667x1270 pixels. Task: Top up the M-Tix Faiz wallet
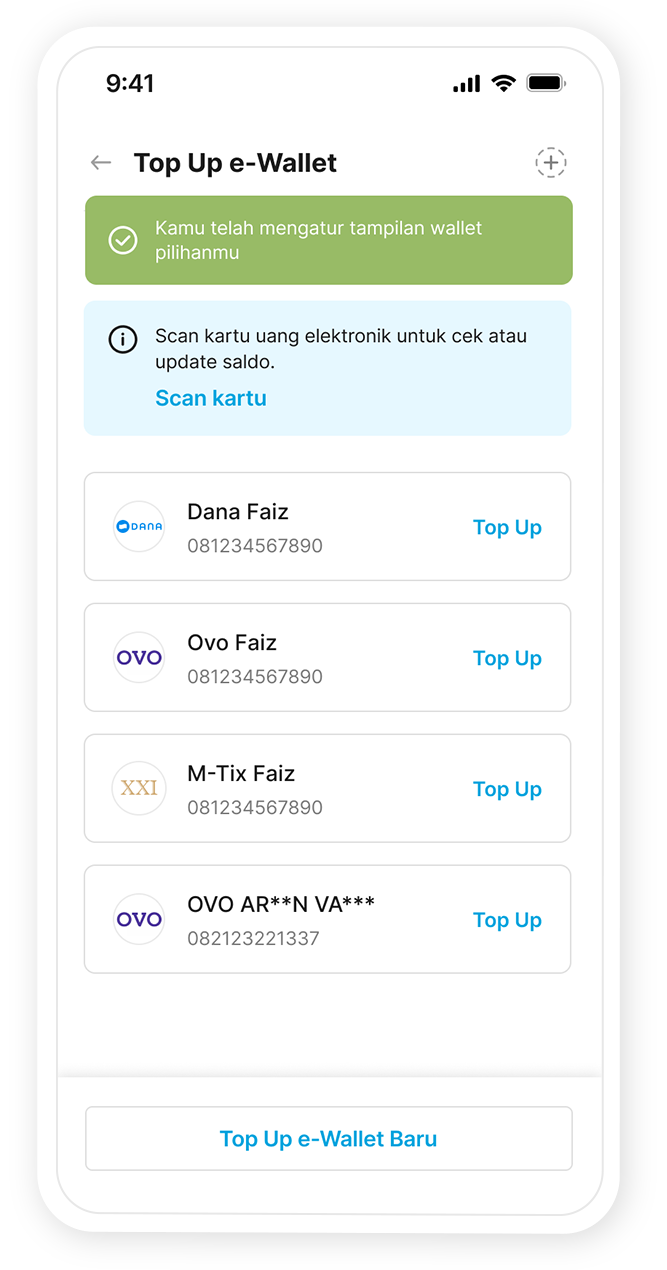(507, 790)
